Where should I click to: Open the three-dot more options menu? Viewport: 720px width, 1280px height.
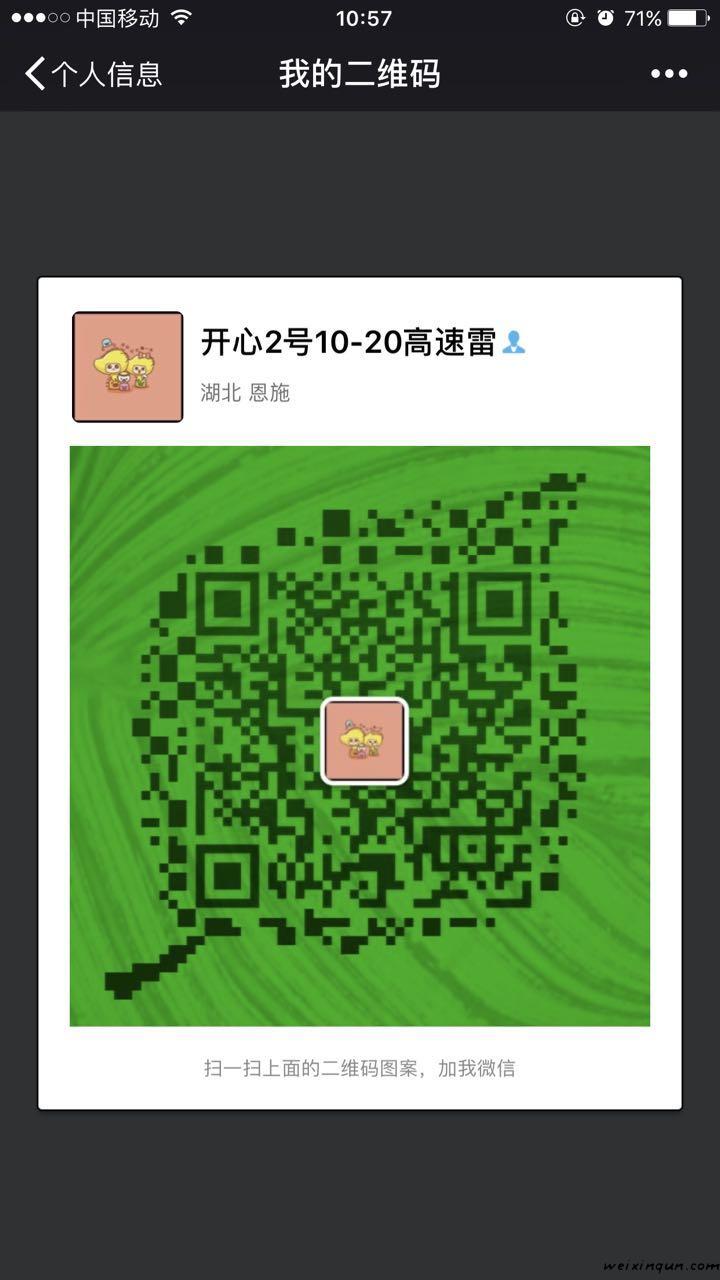coord(669,74)
